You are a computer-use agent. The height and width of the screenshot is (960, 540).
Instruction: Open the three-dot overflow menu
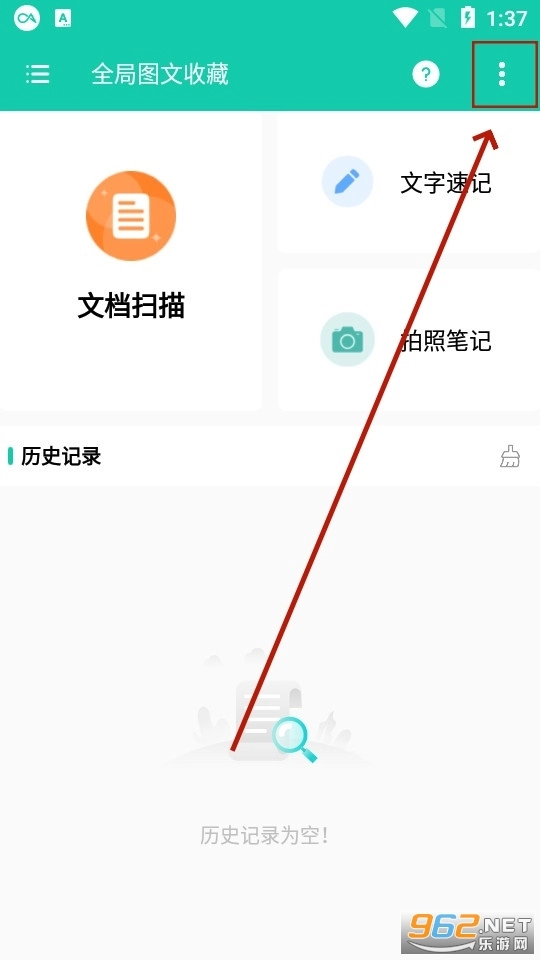tap(502, 74)
